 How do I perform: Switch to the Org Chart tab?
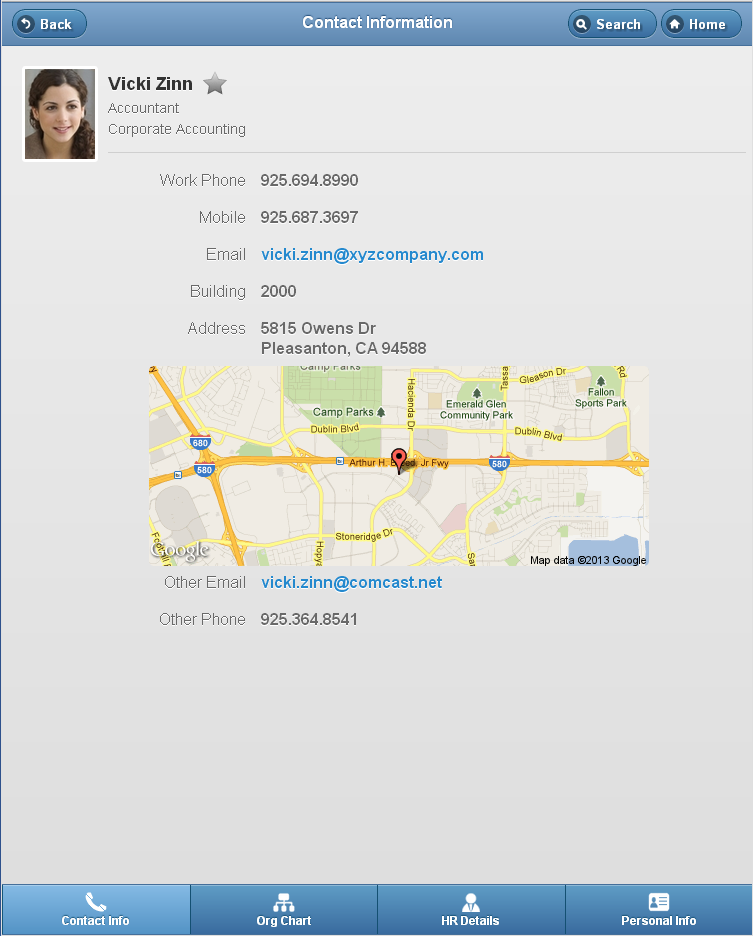click(x=283, y=909)
